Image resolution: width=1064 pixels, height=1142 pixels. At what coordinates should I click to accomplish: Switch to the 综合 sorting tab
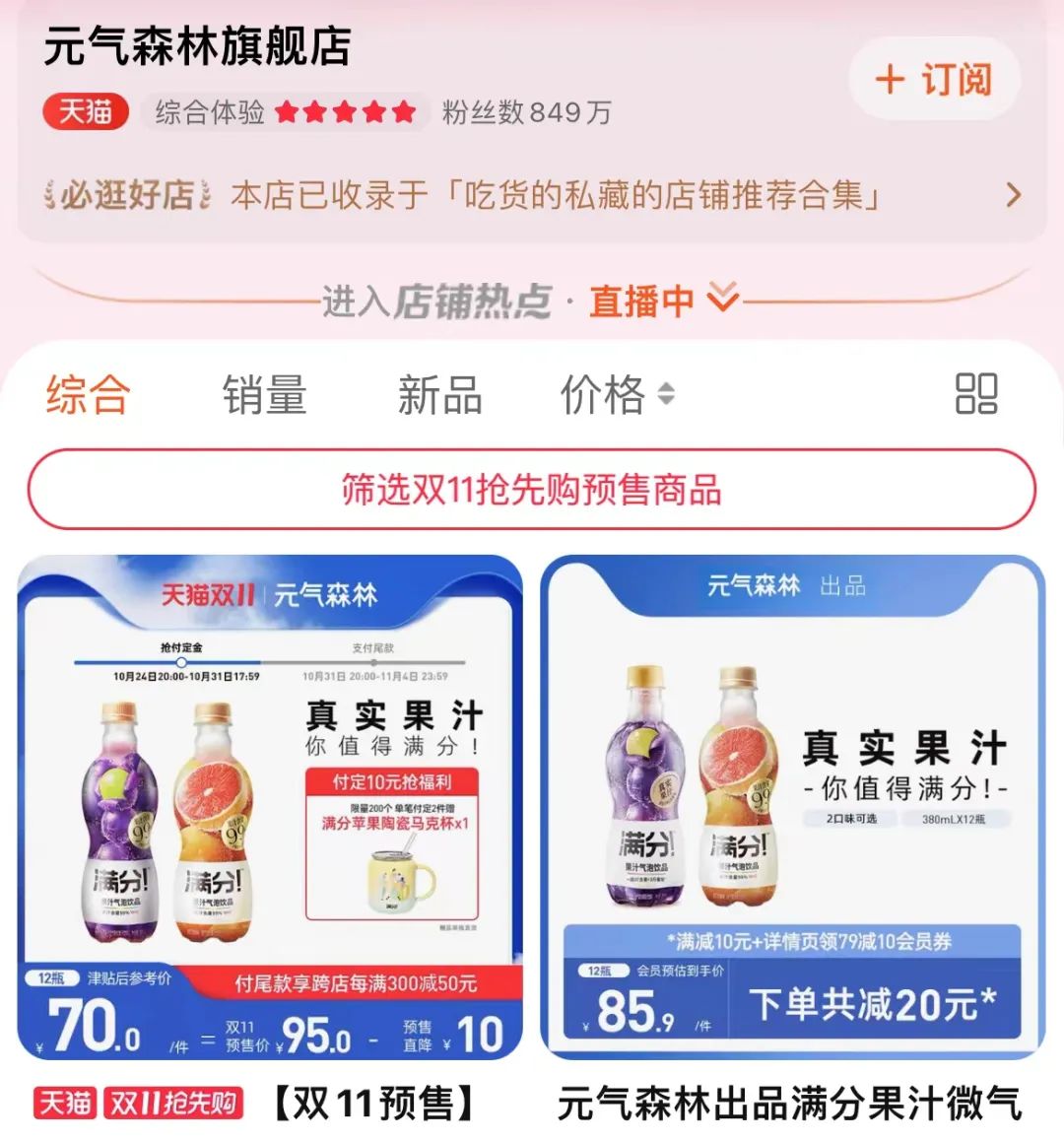point(88,395)
